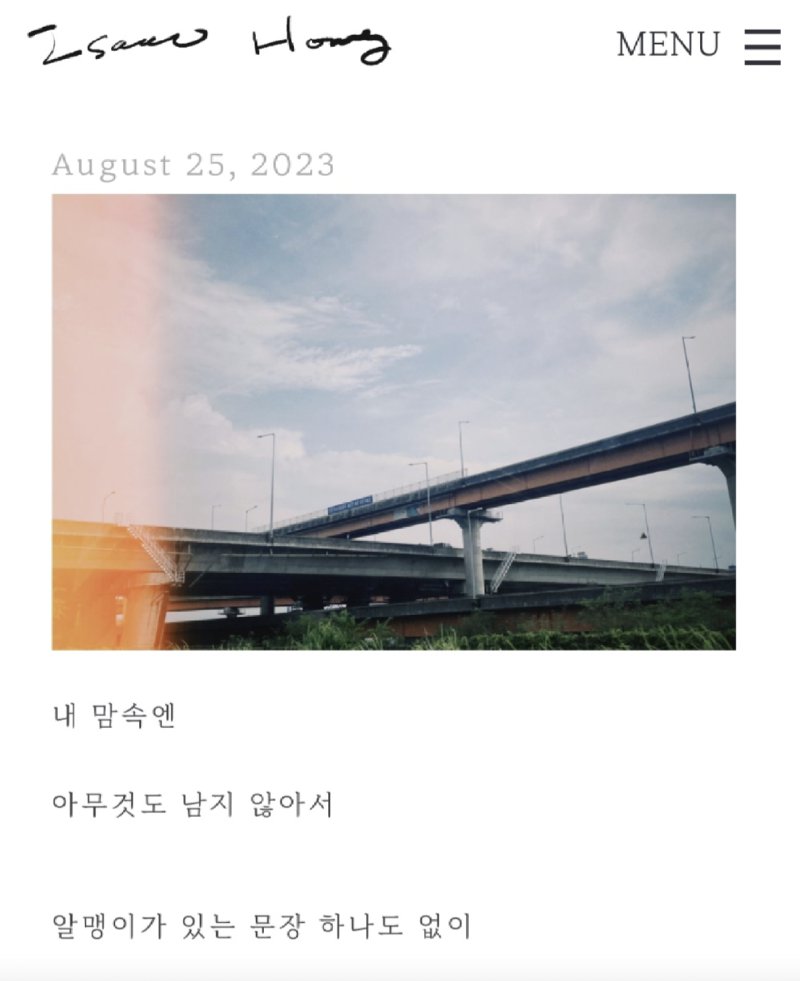This screenshot has height=981, width=800.
Task: Click the middle bar of the menu icon
Action: [x=763, y=45]
